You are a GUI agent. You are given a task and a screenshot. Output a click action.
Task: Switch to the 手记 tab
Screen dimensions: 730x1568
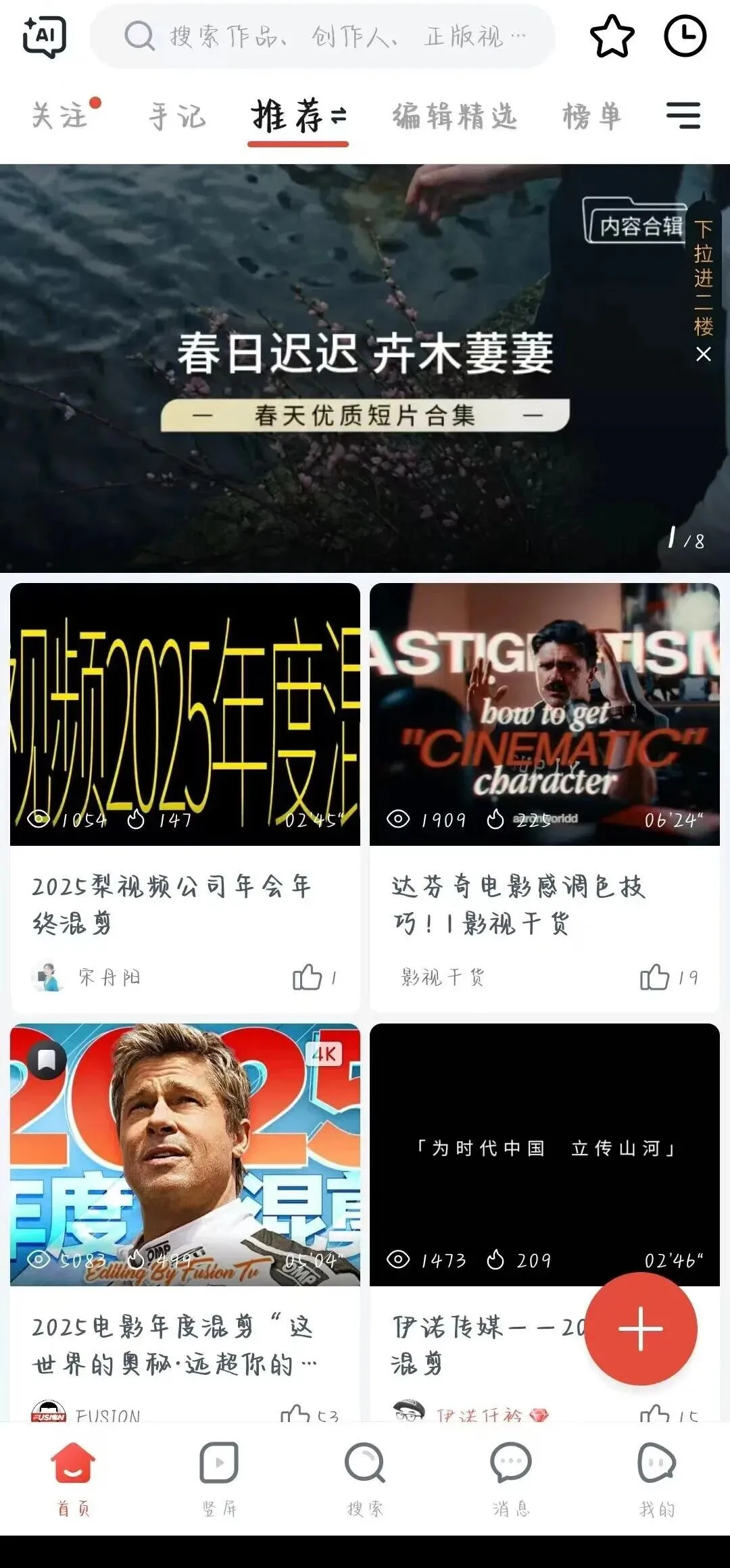(177, 116)
